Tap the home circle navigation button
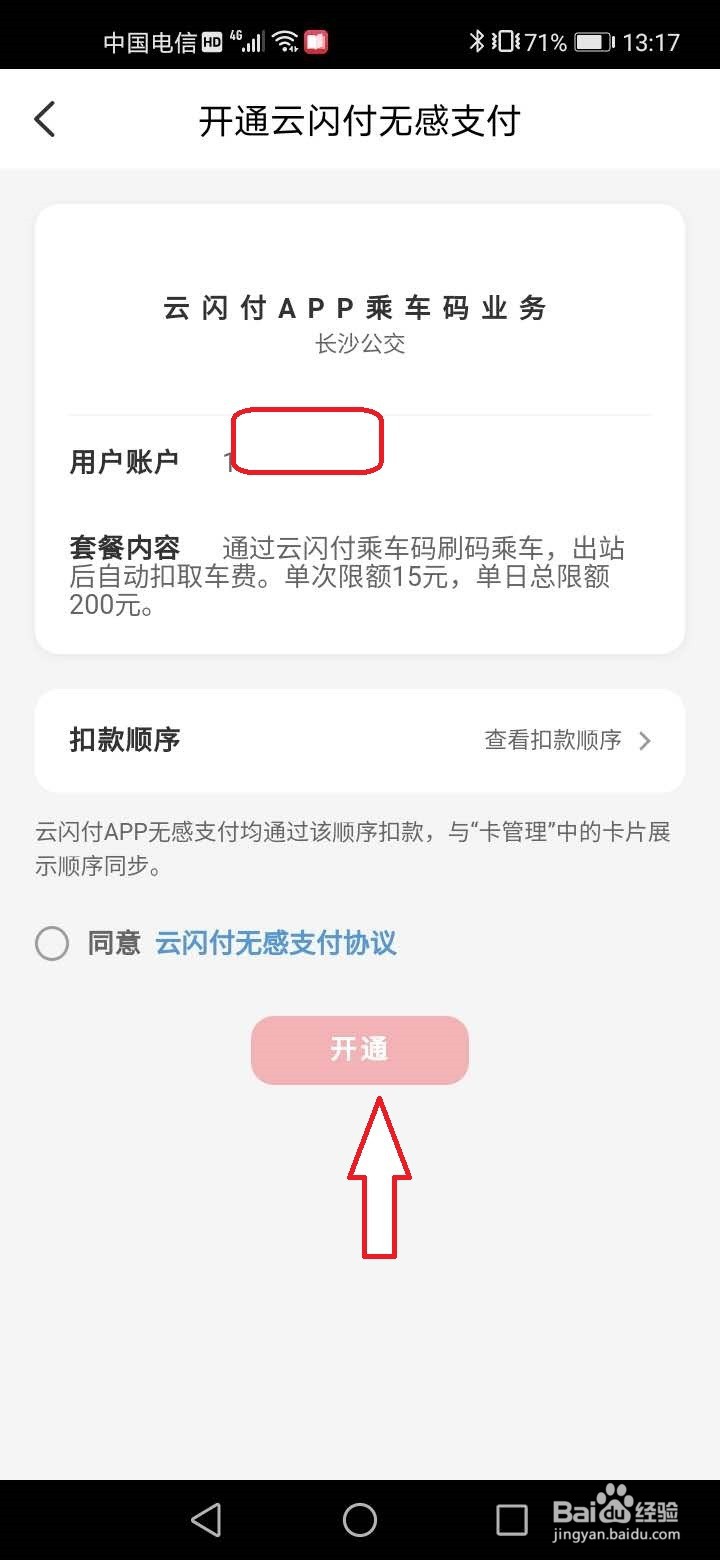Image resolution: width=720 pixels, height=1560 pixels. (360, 1519)
